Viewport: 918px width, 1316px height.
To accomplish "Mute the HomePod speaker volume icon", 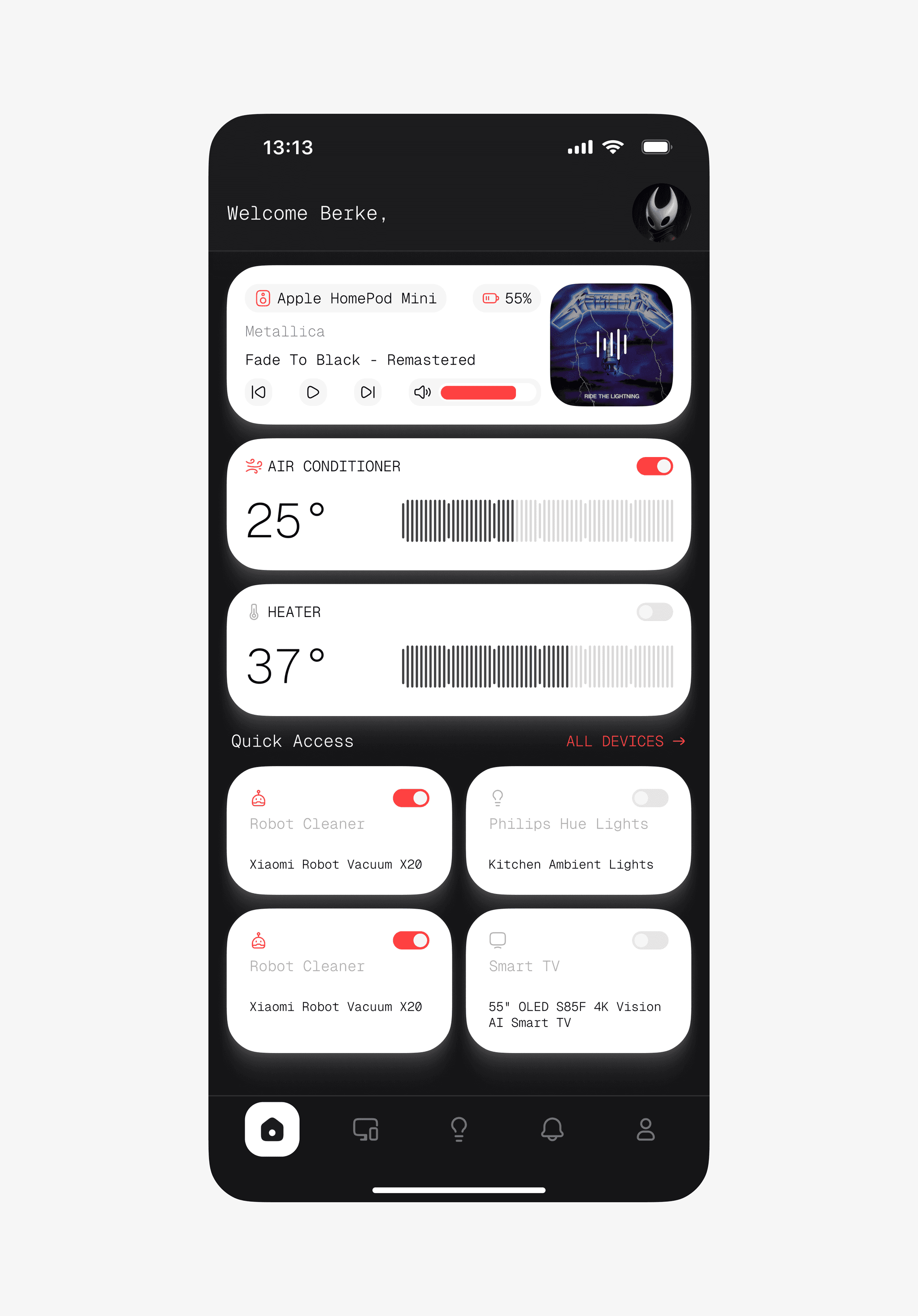I will click(x=423, y=392).
